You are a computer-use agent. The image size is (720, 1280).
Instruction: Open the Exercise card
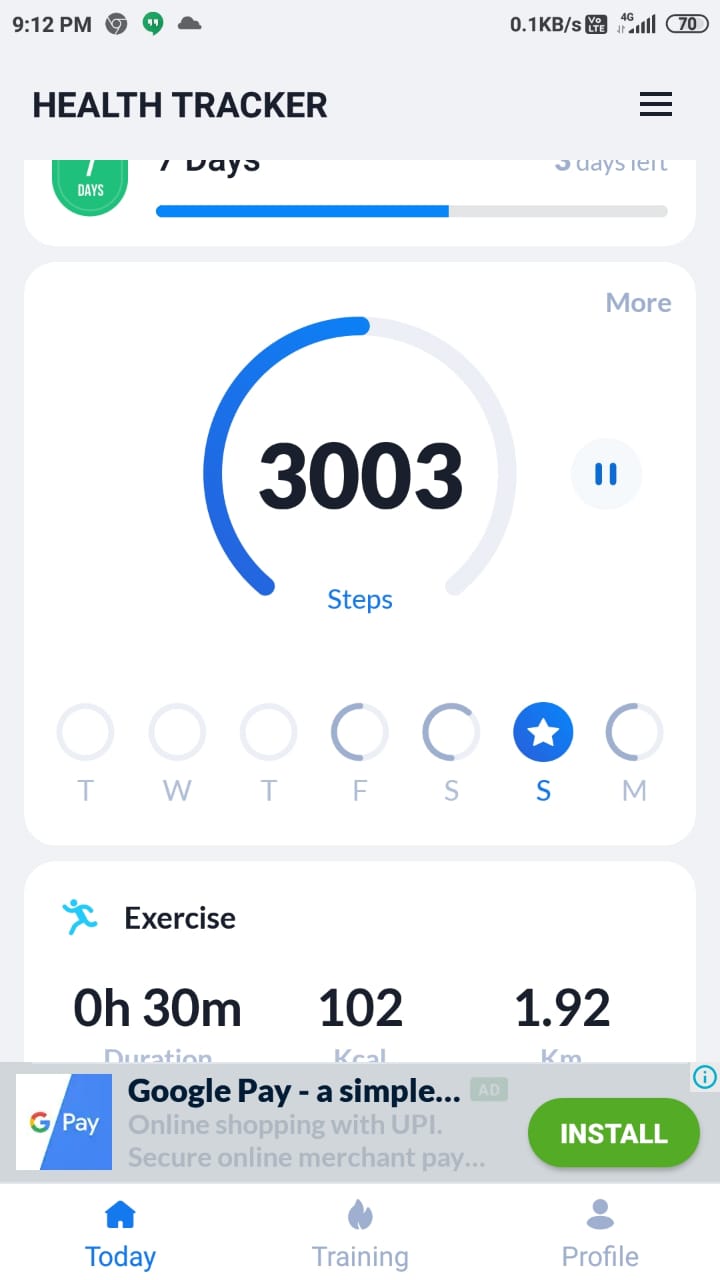360,962
